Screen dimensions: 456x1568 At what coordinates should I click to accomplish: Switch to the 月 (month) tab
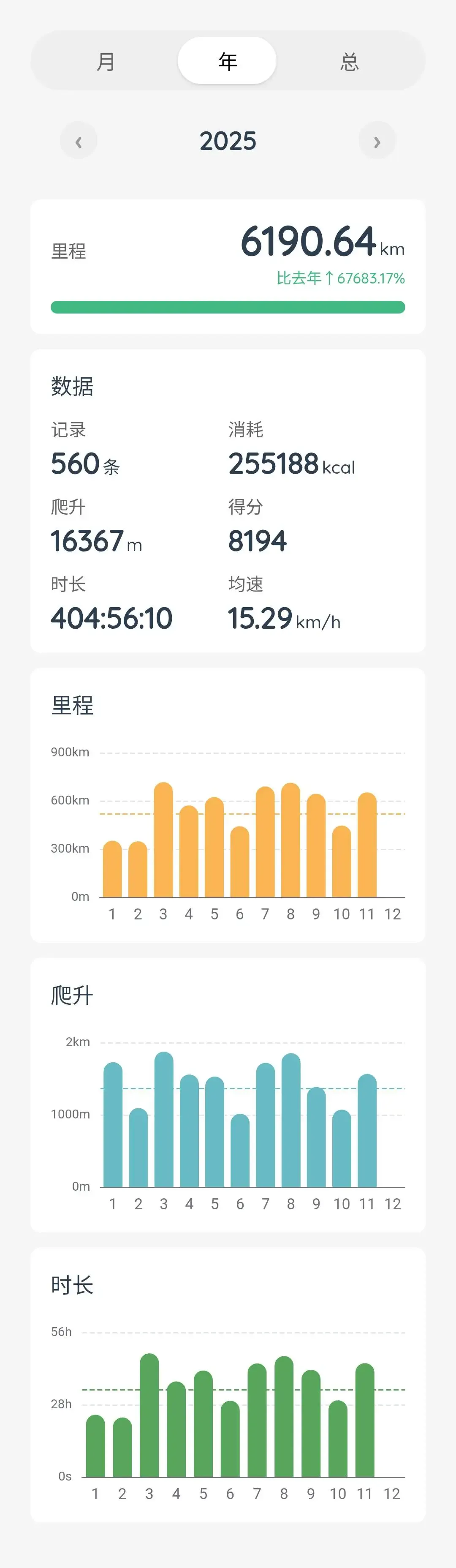click(x=106, y=61)
